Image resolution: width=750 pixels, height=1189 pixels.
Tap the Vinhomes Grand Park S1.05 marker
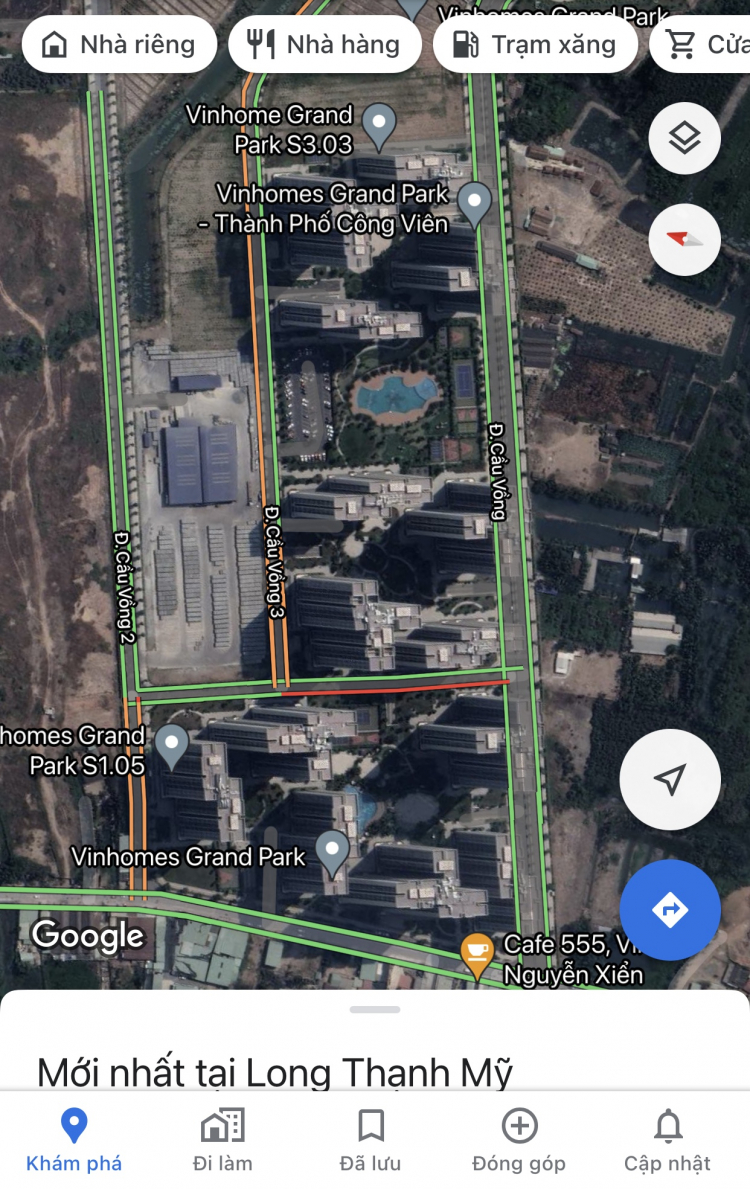click(x=172, y=746)
